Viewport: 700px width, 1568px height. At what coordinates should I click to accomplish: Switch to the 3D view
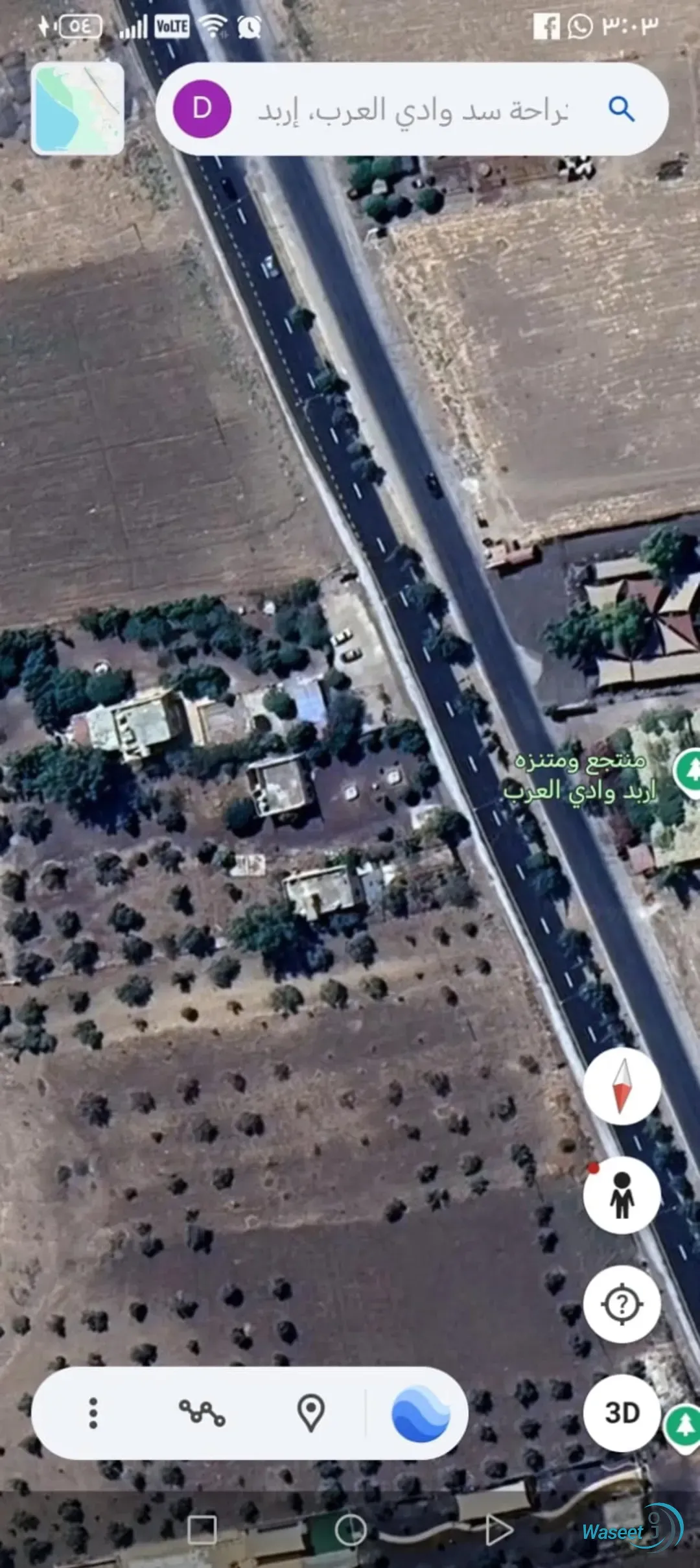pyautogui.click(x=622, y=1413)
